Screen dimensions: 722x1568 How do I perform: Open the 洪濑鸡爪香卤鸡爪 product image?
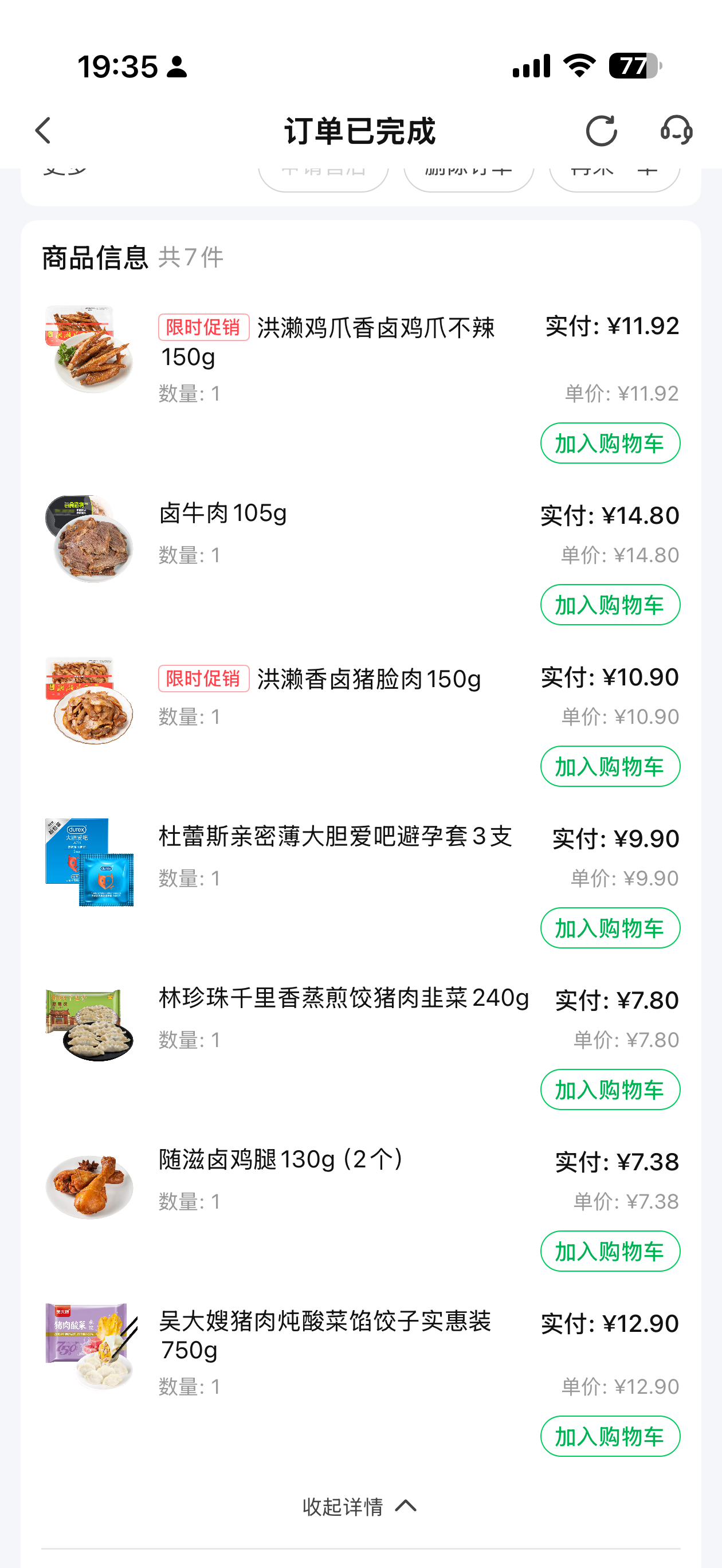[89, 350]
